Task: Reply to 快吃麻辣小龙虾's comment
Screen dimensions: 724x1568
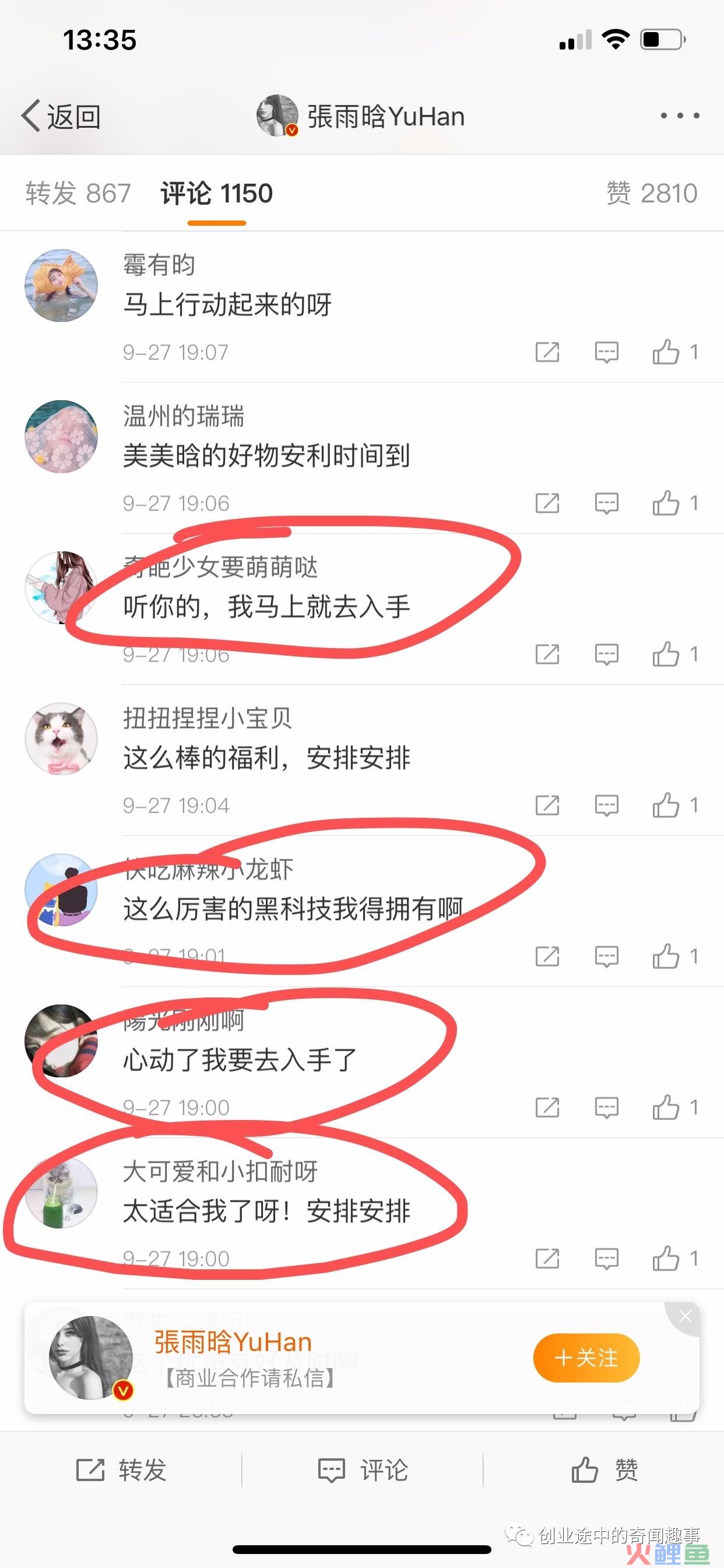Action: pos(607,956)
